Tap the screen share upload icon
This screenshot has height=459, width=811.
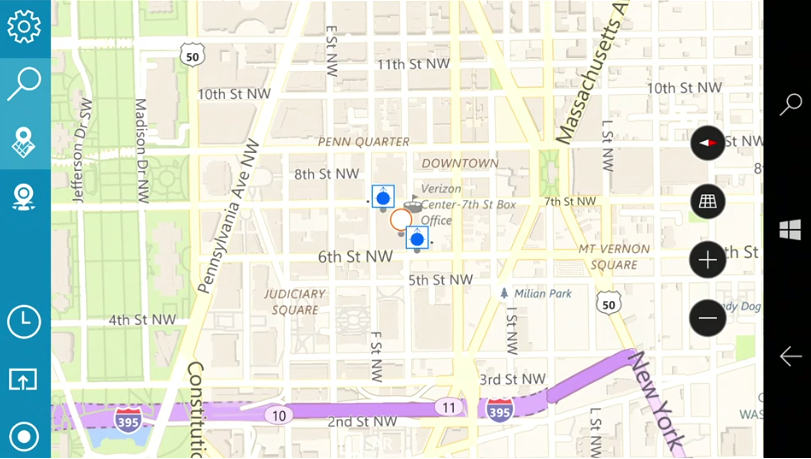pyautogui.click(x=24, y=380)
